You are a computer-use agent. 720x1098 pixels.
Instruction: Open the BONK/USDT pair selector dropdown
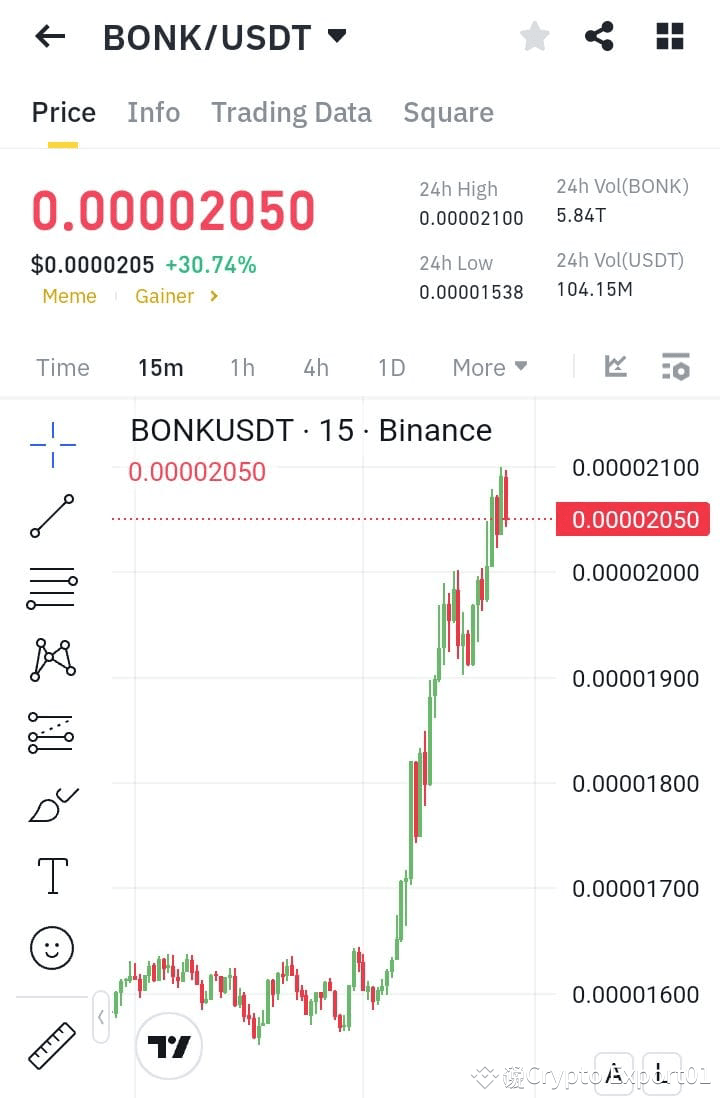336,36
